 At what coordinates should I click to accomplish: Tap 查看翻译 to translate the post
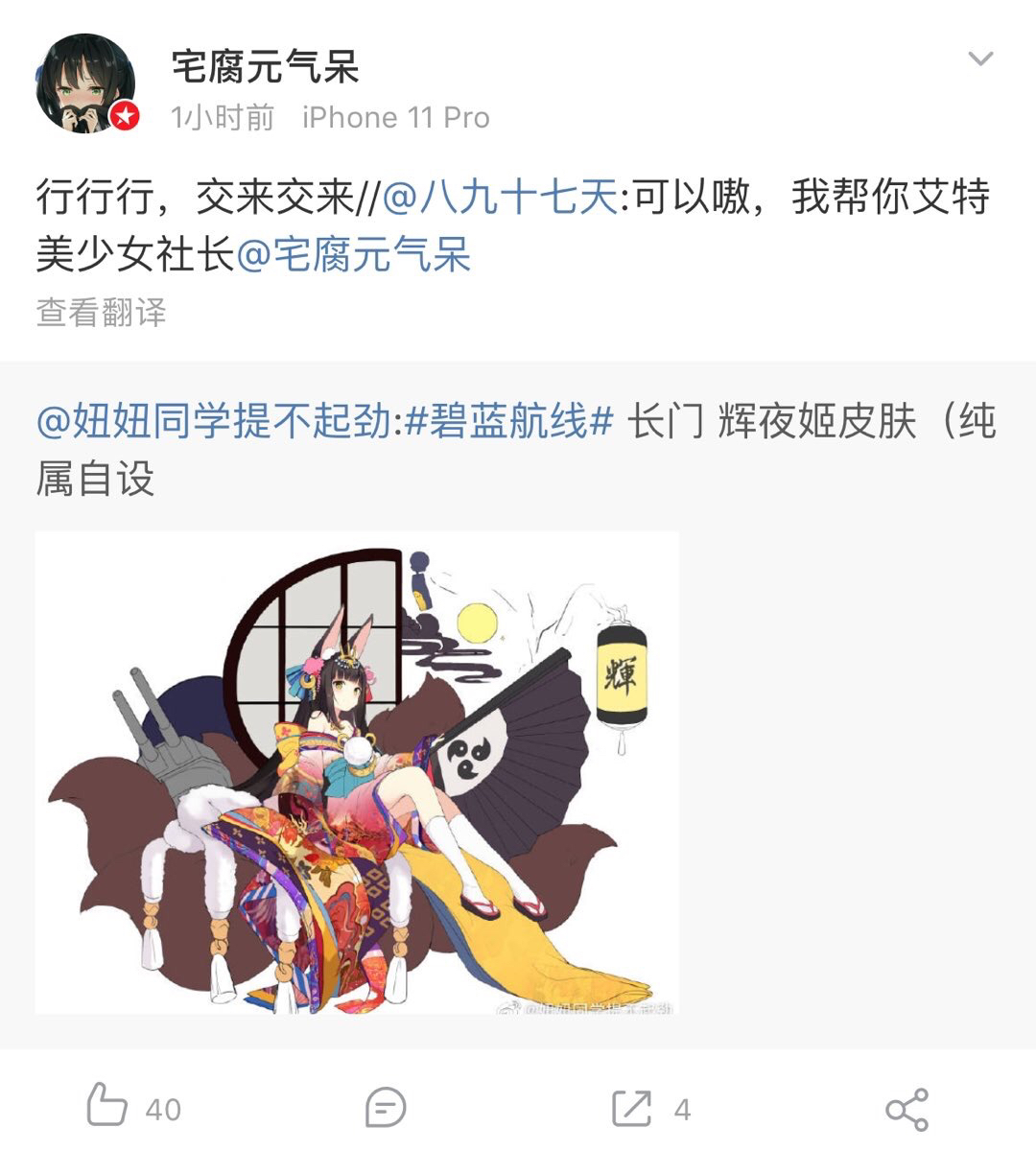coord(102,313)
